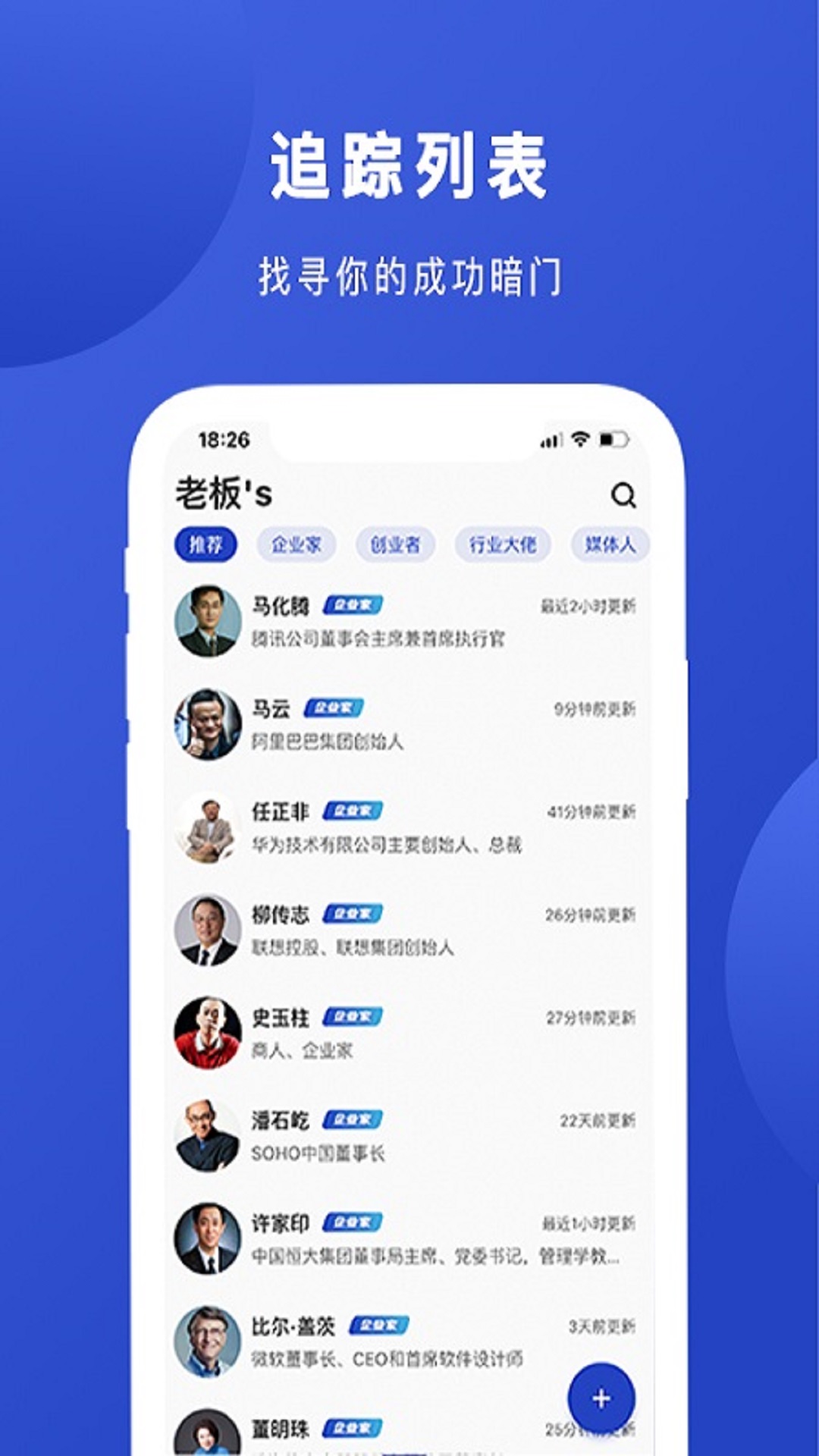Toggle the 创业者 filter chip
The height and width of the screenshot is (1456, 819).
click(x=399, y=543)
